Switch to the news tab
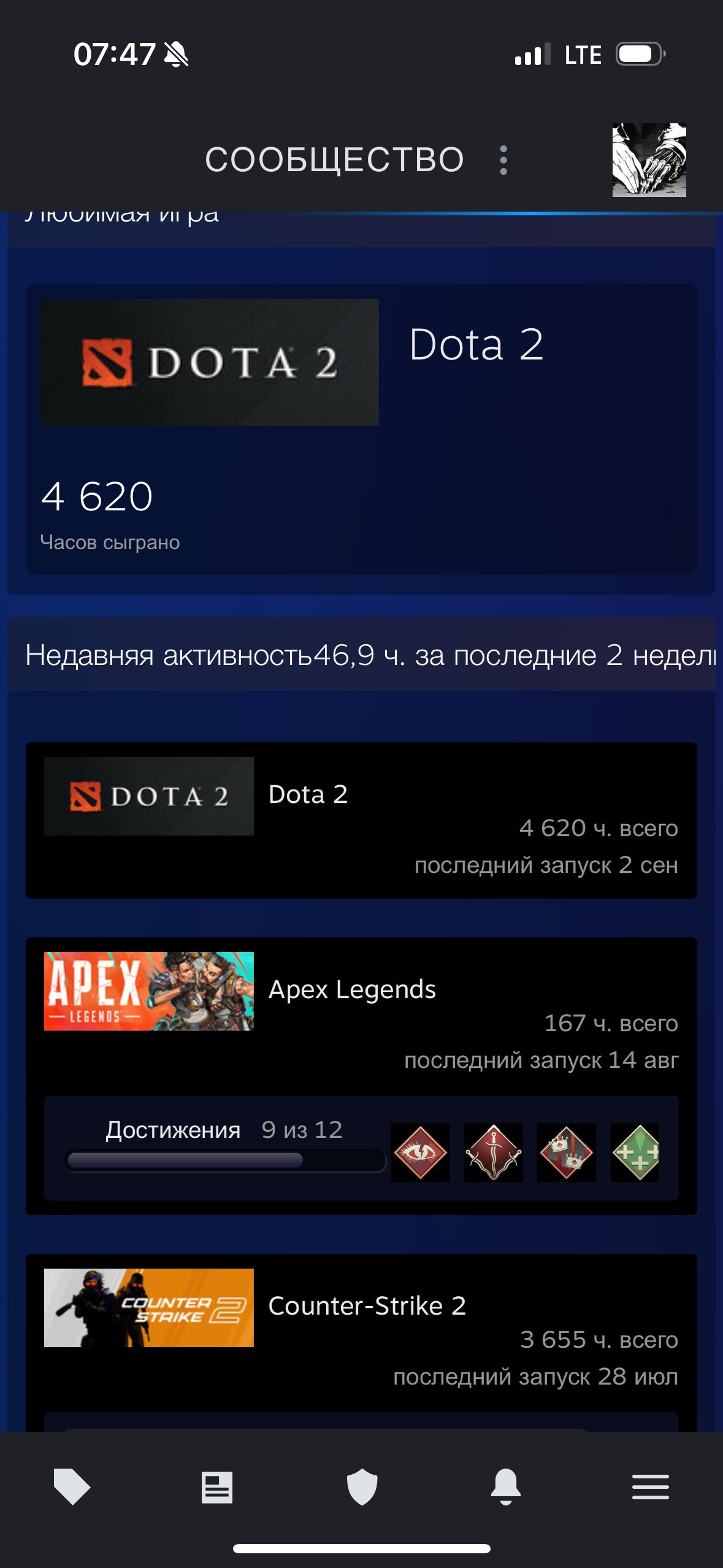723x1568 pixels. click(x=217, y=1488)
